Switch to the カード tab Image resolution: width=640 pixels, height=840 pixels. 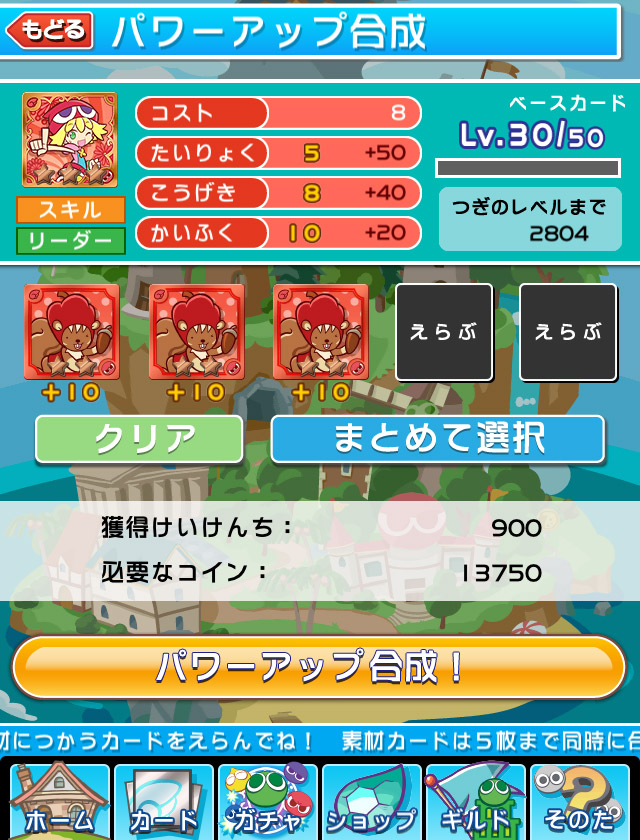click(x=163, y=802)
